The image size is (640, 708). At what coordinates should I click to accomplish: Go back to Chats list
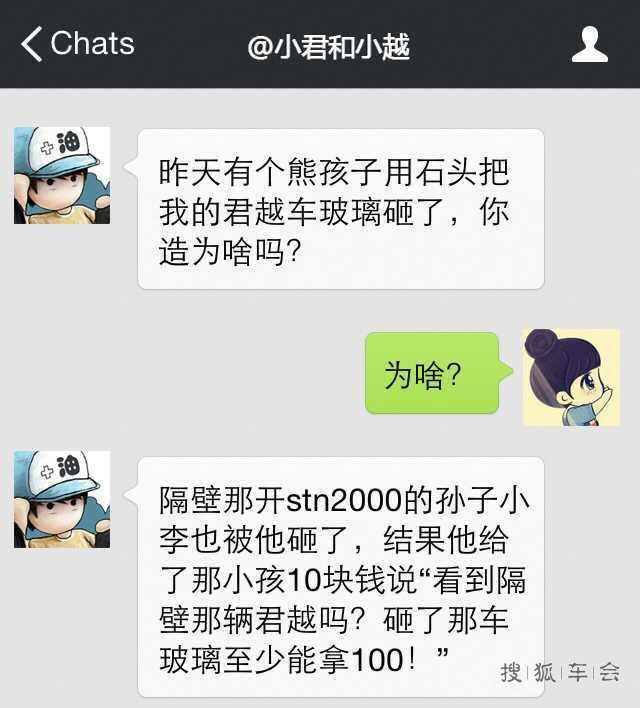click(x=76, y=44)
